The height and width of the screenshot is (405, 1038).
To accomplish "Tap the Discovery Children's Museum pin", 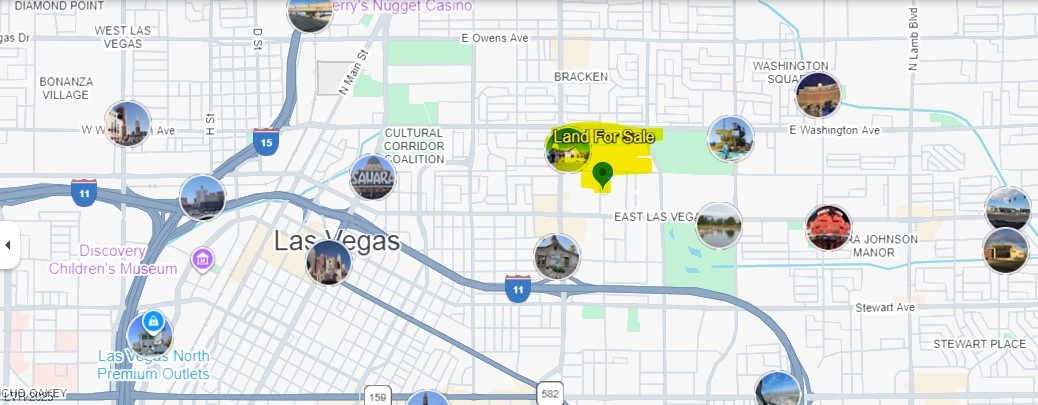I will (x=202, y=260).
